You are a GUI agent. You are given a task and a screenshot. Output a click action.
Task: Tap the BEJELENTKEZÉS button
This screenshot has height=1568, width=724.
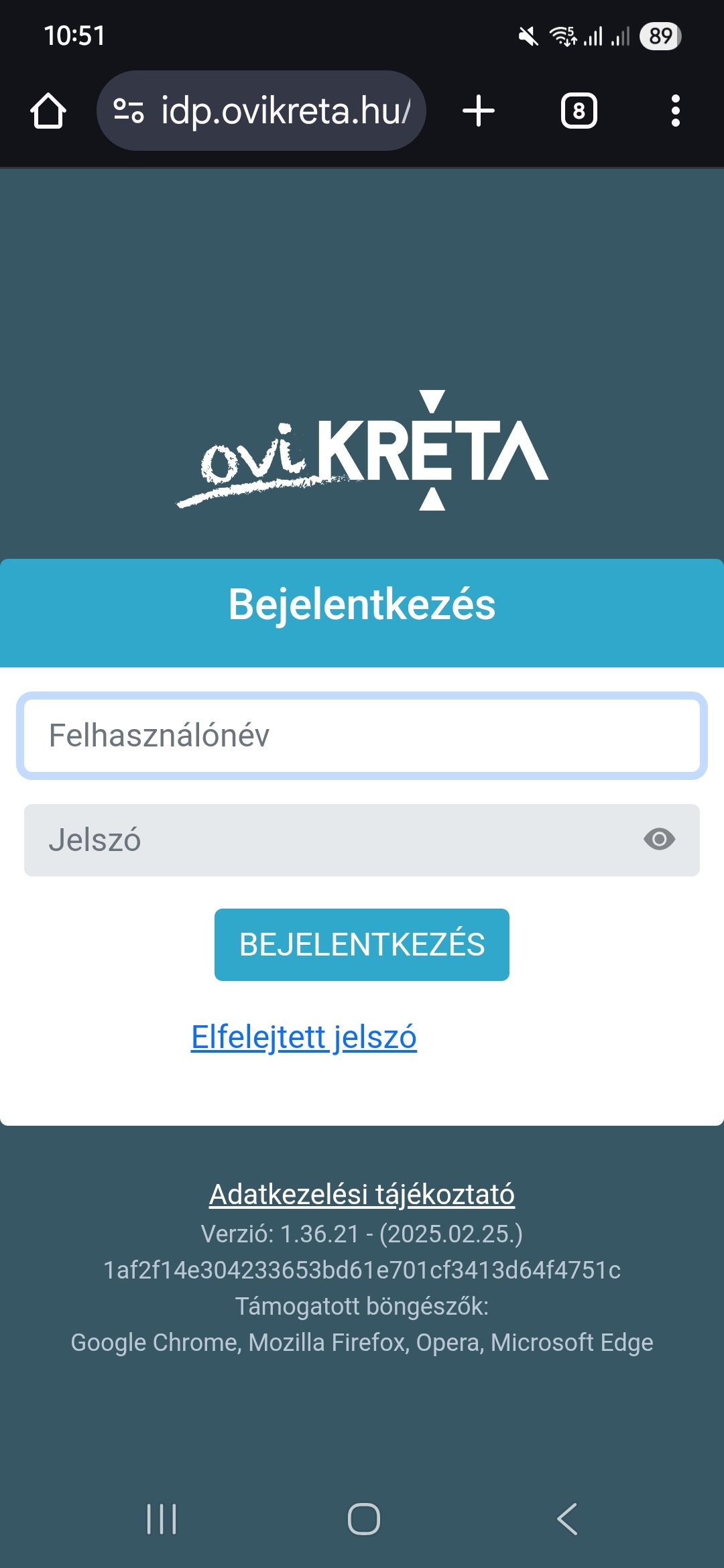362,945
